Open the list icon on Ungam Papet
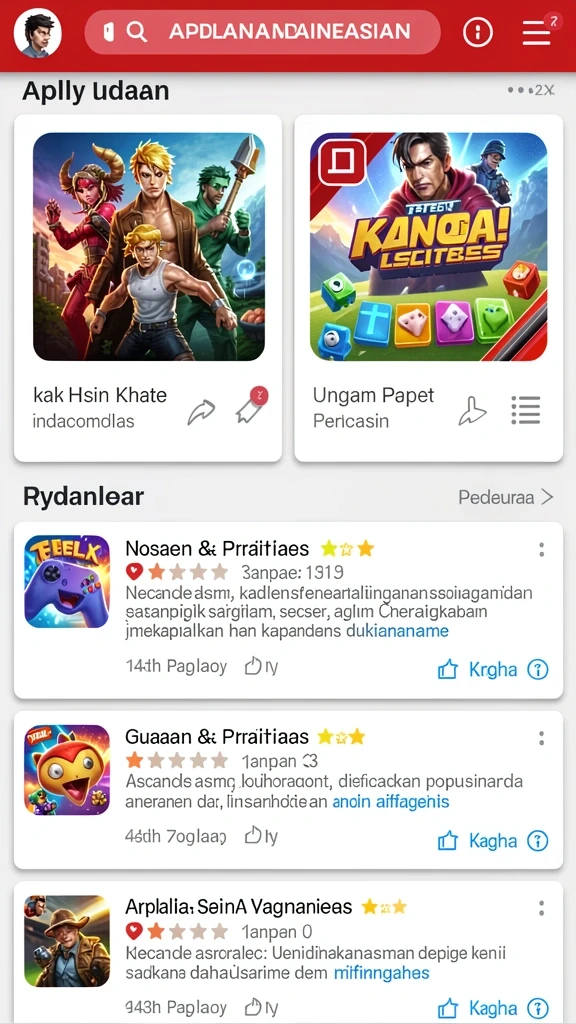 (525, 410)
